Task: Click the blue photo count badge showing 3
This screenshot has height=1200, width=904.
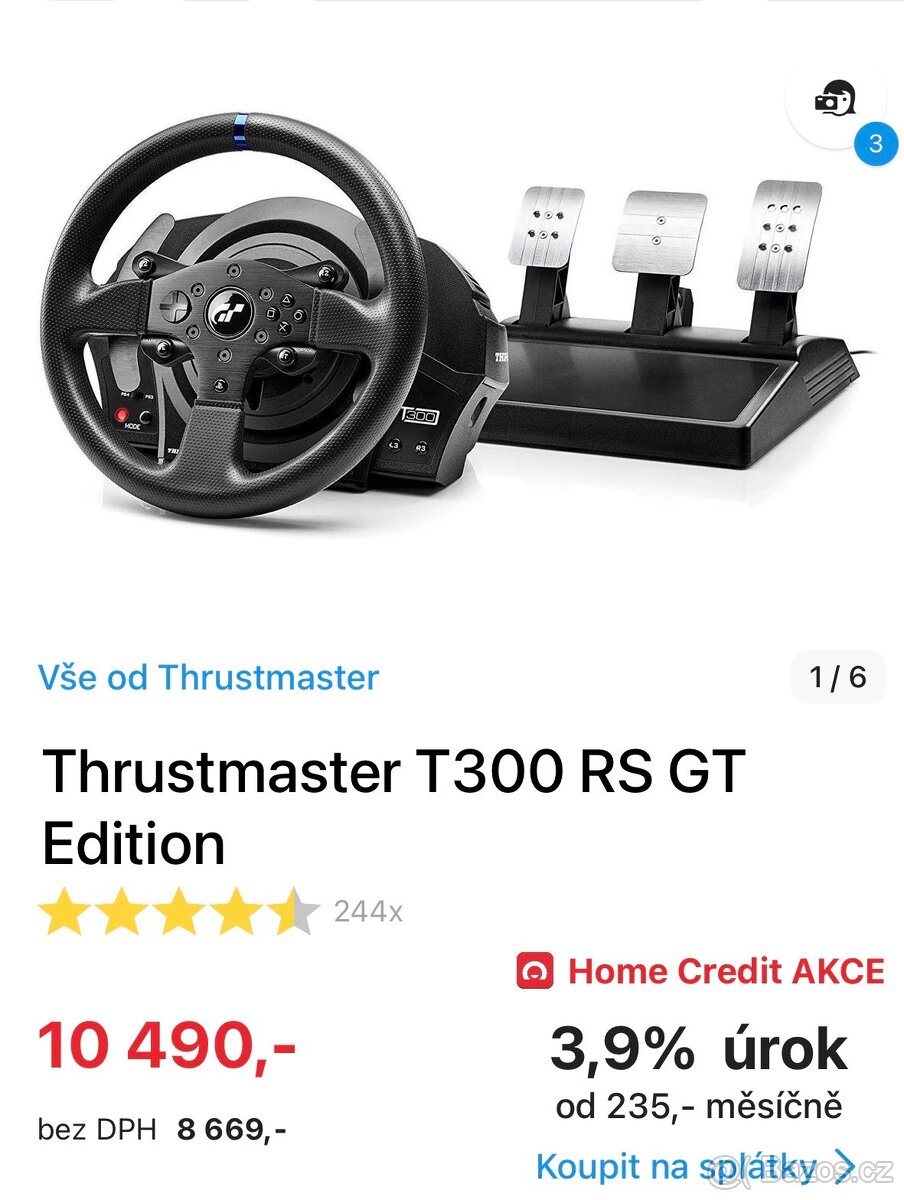Action: [x=876, y=144]
